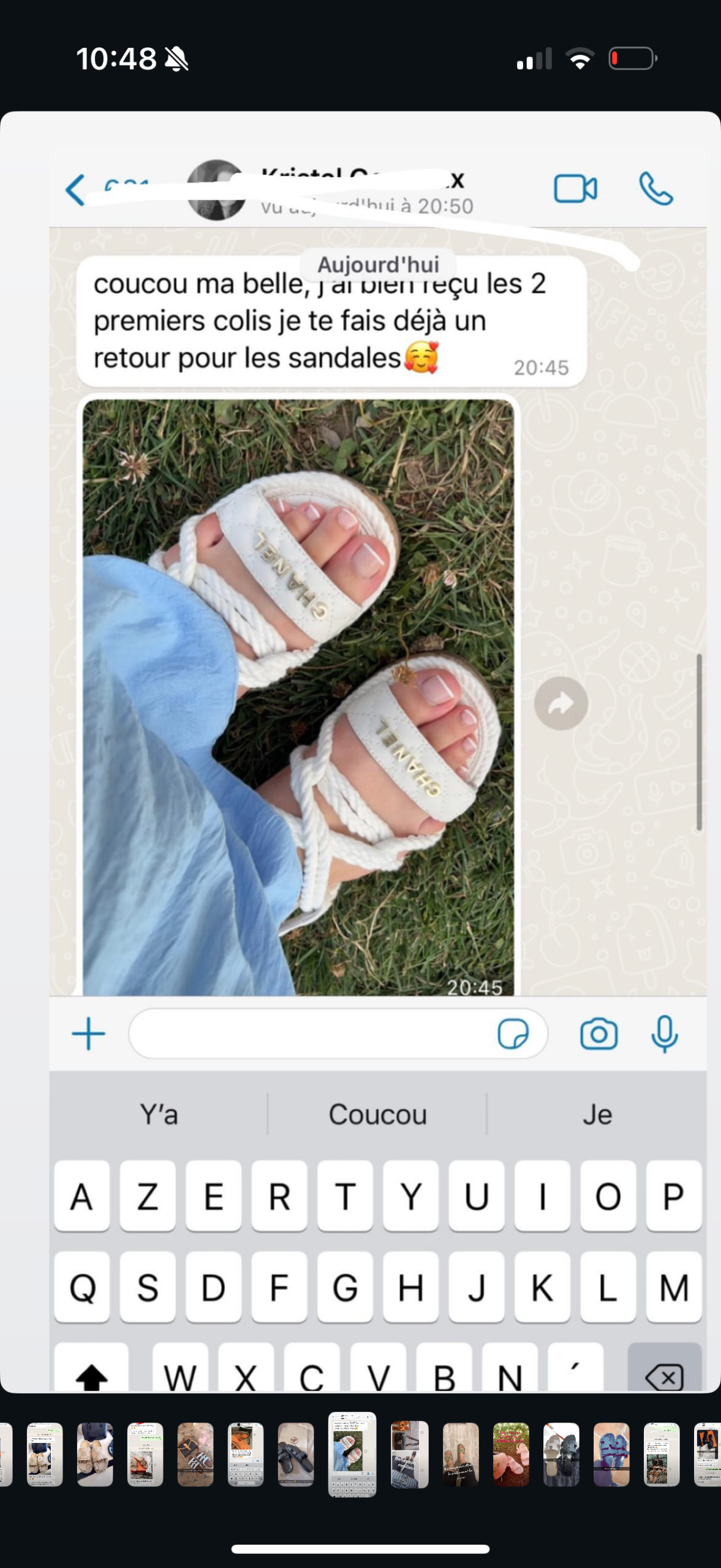Open the pink sandals photo thumbnail
721x1568 pixels.
(x=511, y=1454)
